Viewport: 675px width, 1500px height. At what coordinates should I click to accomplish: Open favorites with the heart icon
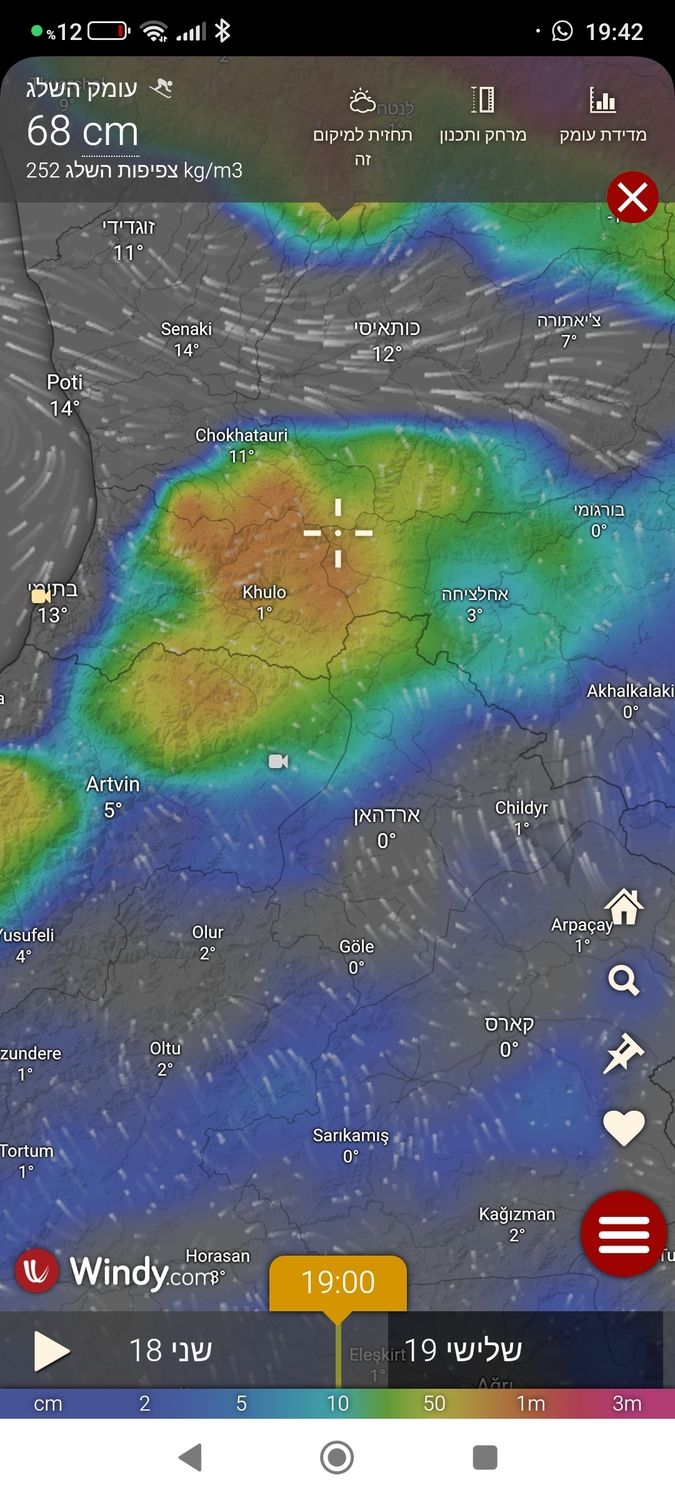click(x=623, y=1128)
